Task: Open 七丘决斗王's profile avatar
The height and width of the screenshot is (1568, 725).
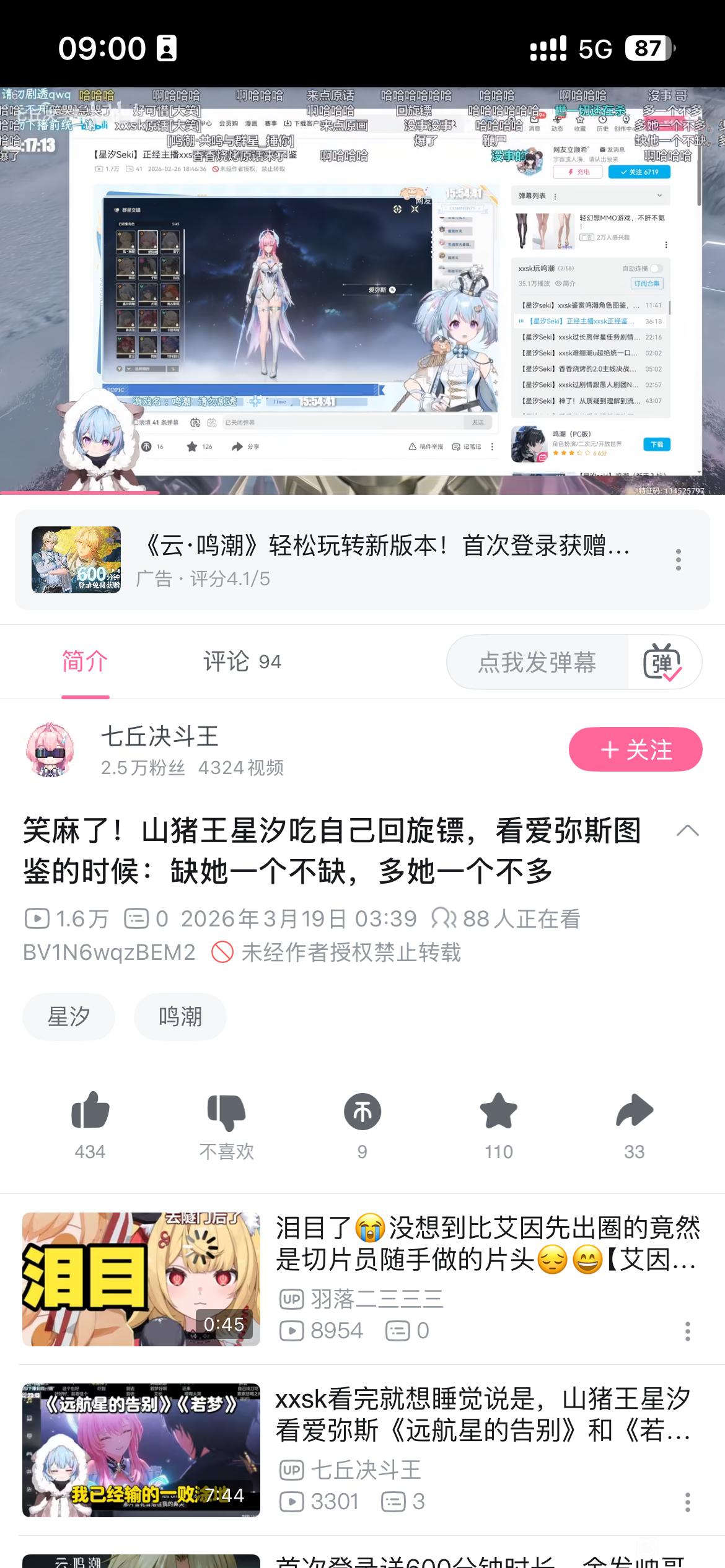Action: [x=51, y=749]
